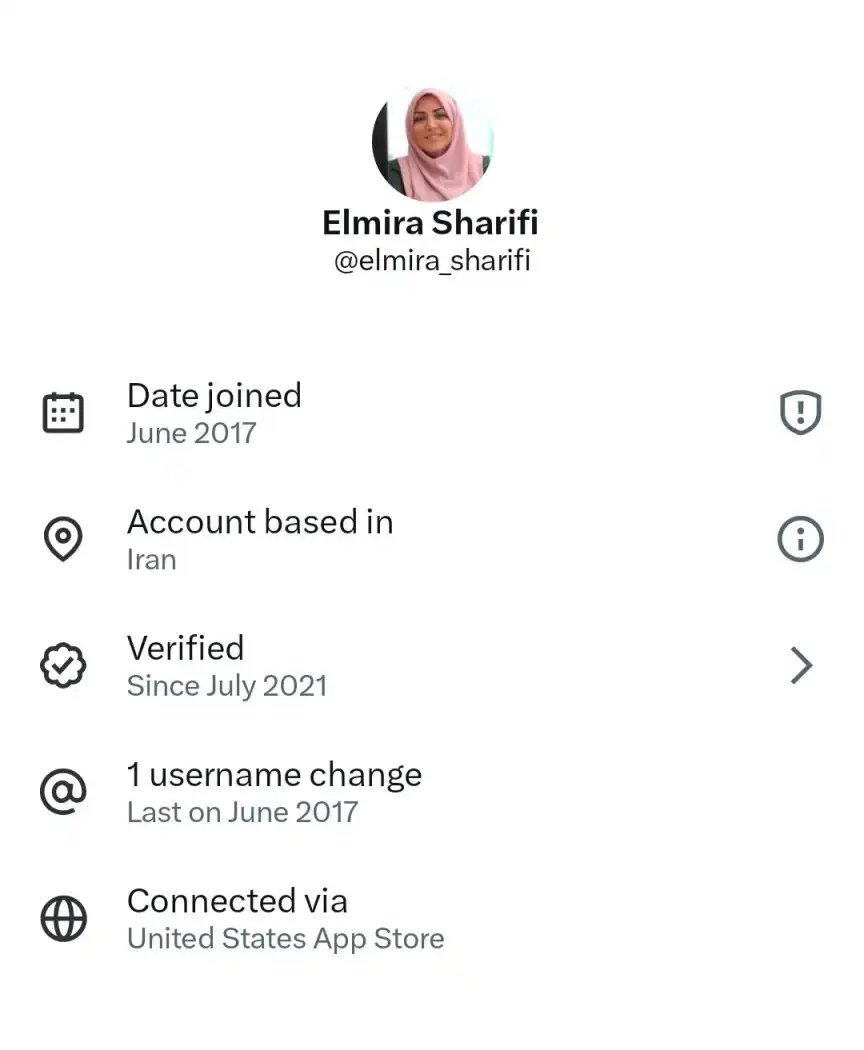Click the Since July 2021 verified date
Viewport: 864px width, 1050px height.
(x=227, y=686)
